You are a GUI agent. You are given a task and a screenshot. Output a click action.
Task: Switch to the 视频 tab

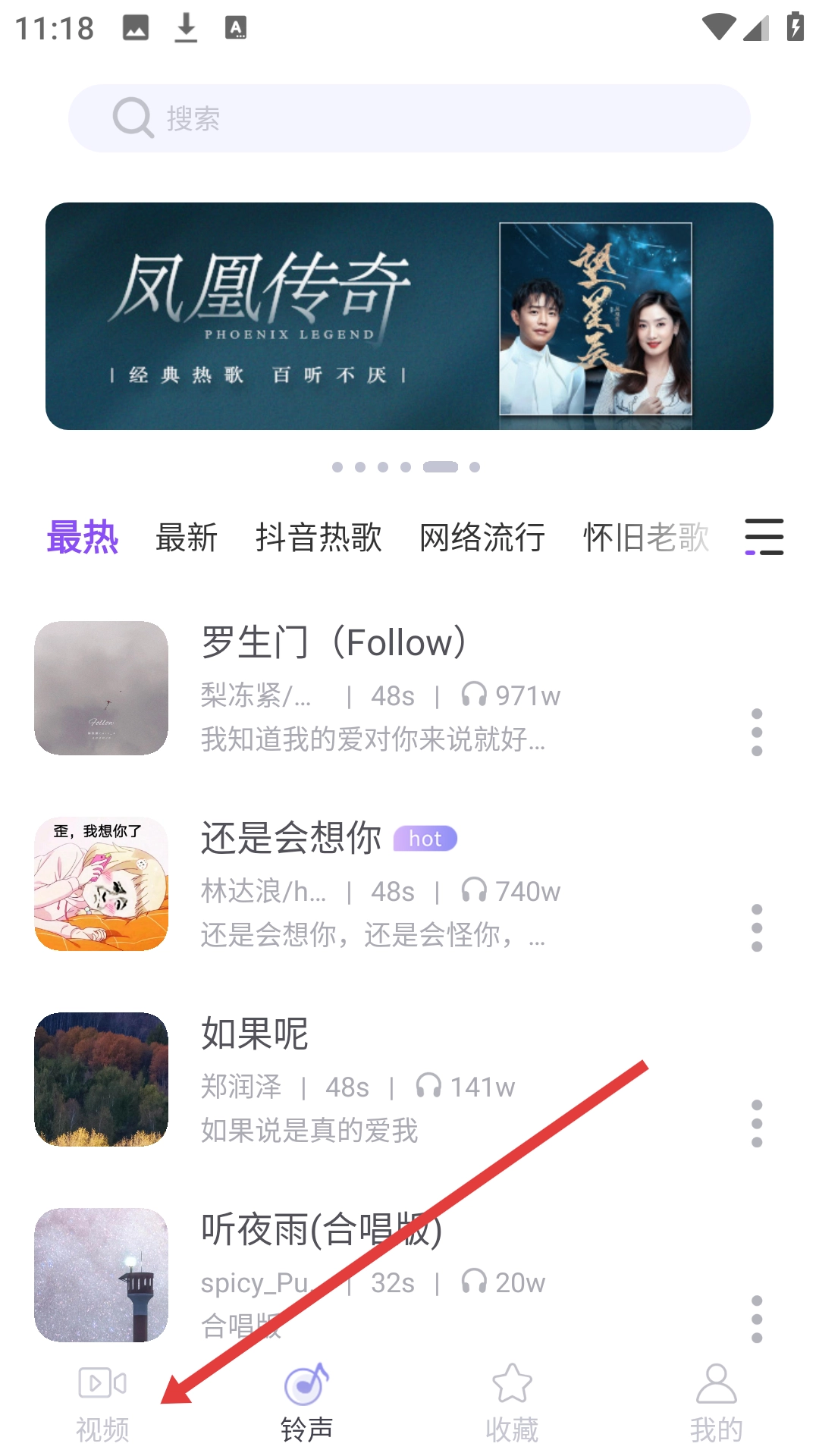click(x=102, y=1403)
